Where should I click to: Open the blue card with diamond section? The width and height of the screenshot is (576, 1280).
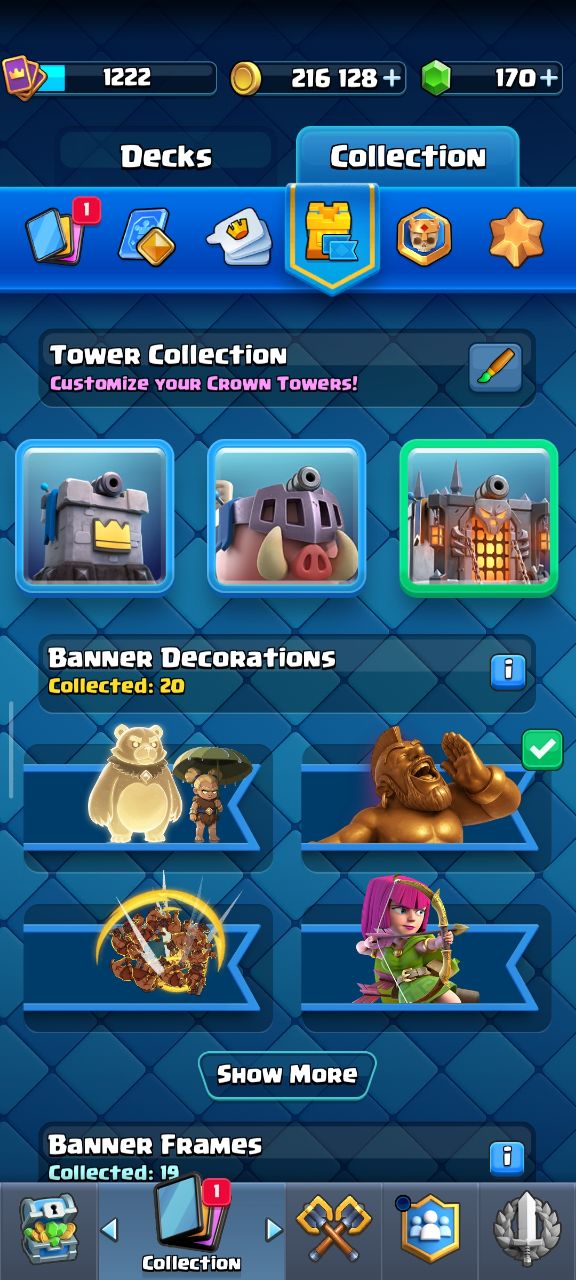[x=146, y=235]
